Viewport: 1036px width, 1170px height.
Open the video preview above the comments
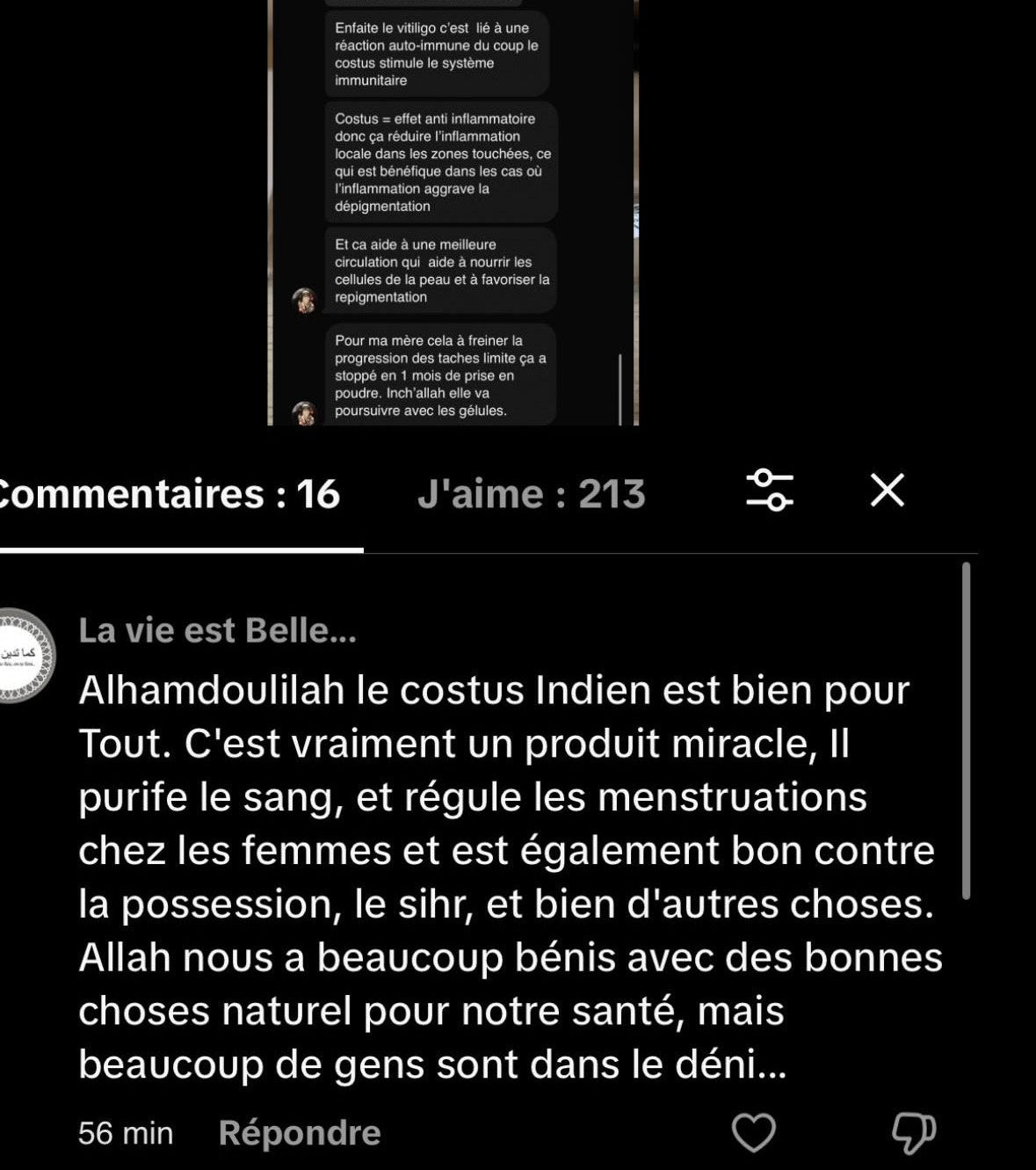[x=453, y=211]
